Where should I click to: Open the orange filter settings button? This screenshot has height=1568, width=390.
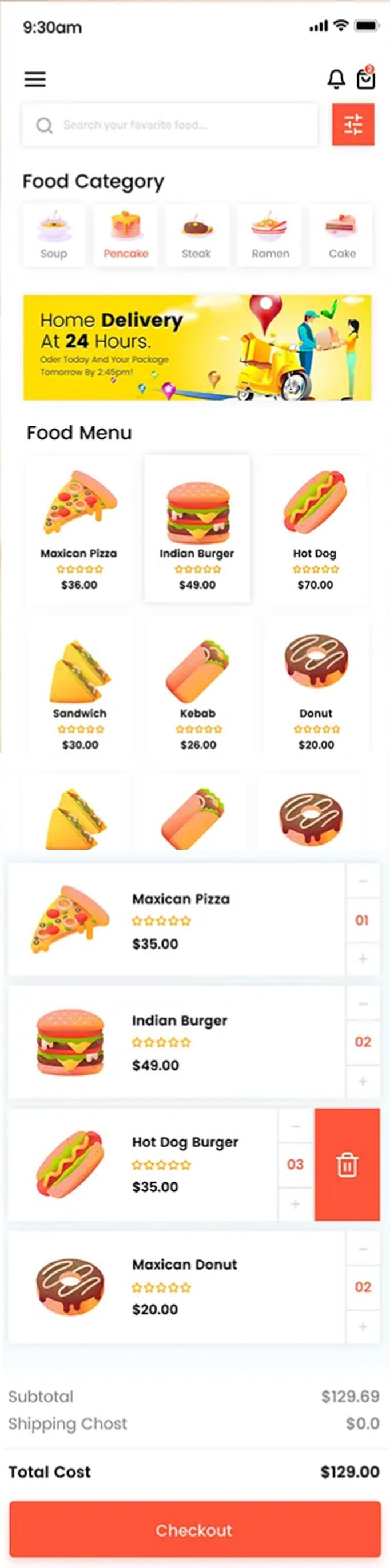point(353,125)
